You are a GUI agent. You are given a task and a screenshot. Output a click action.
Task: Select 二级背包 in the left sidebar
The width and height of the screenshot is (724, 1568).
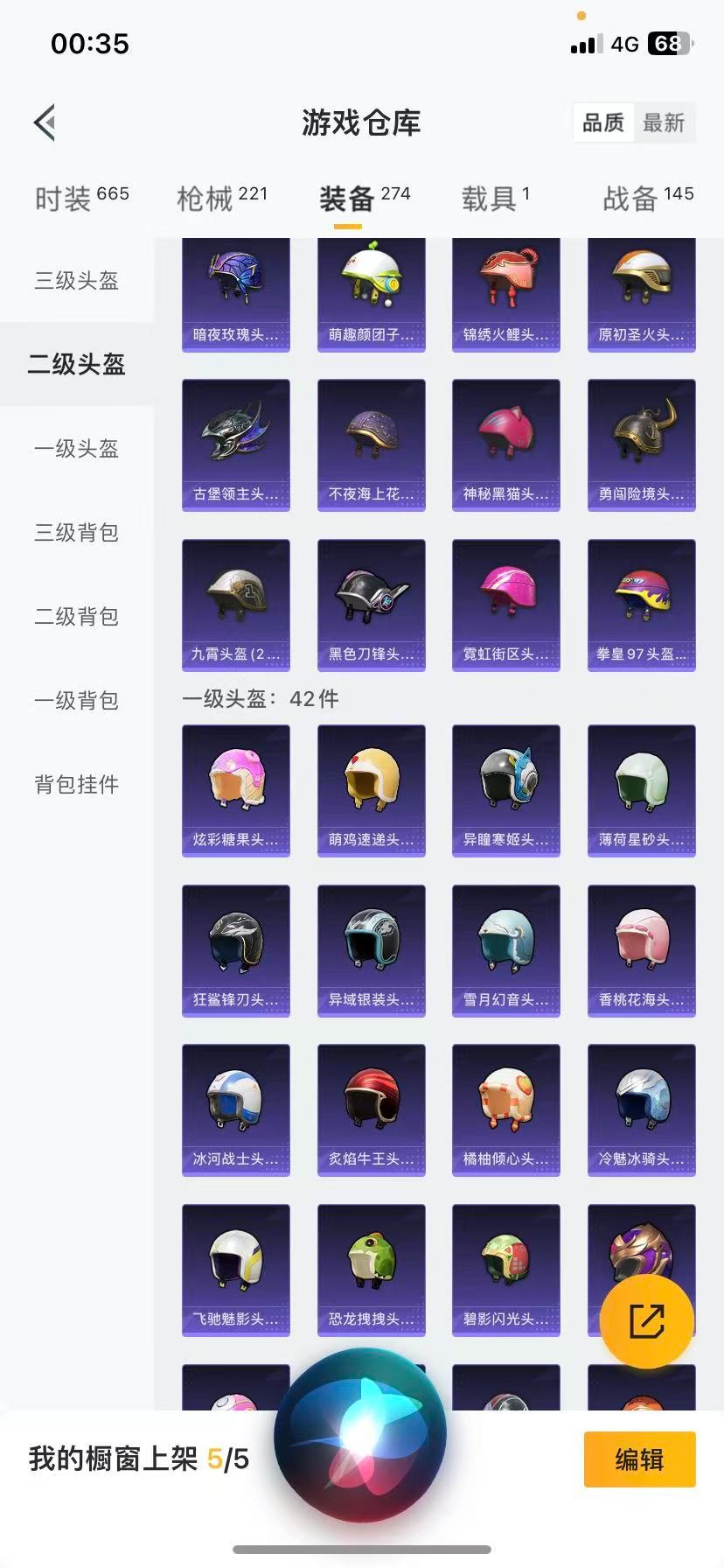coord(75,617)
